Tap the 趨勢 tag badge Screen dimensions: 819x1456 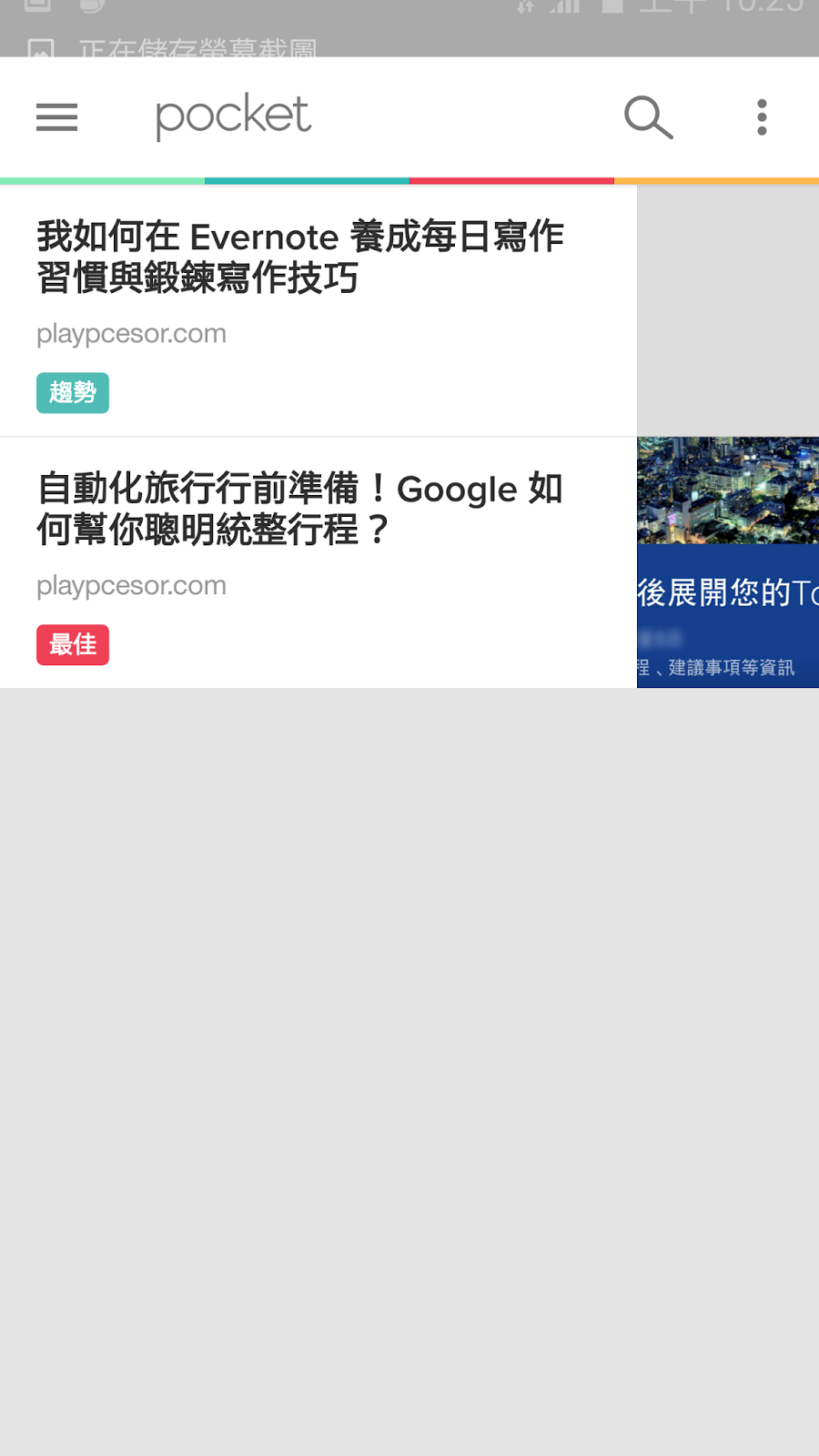[73, 393]
